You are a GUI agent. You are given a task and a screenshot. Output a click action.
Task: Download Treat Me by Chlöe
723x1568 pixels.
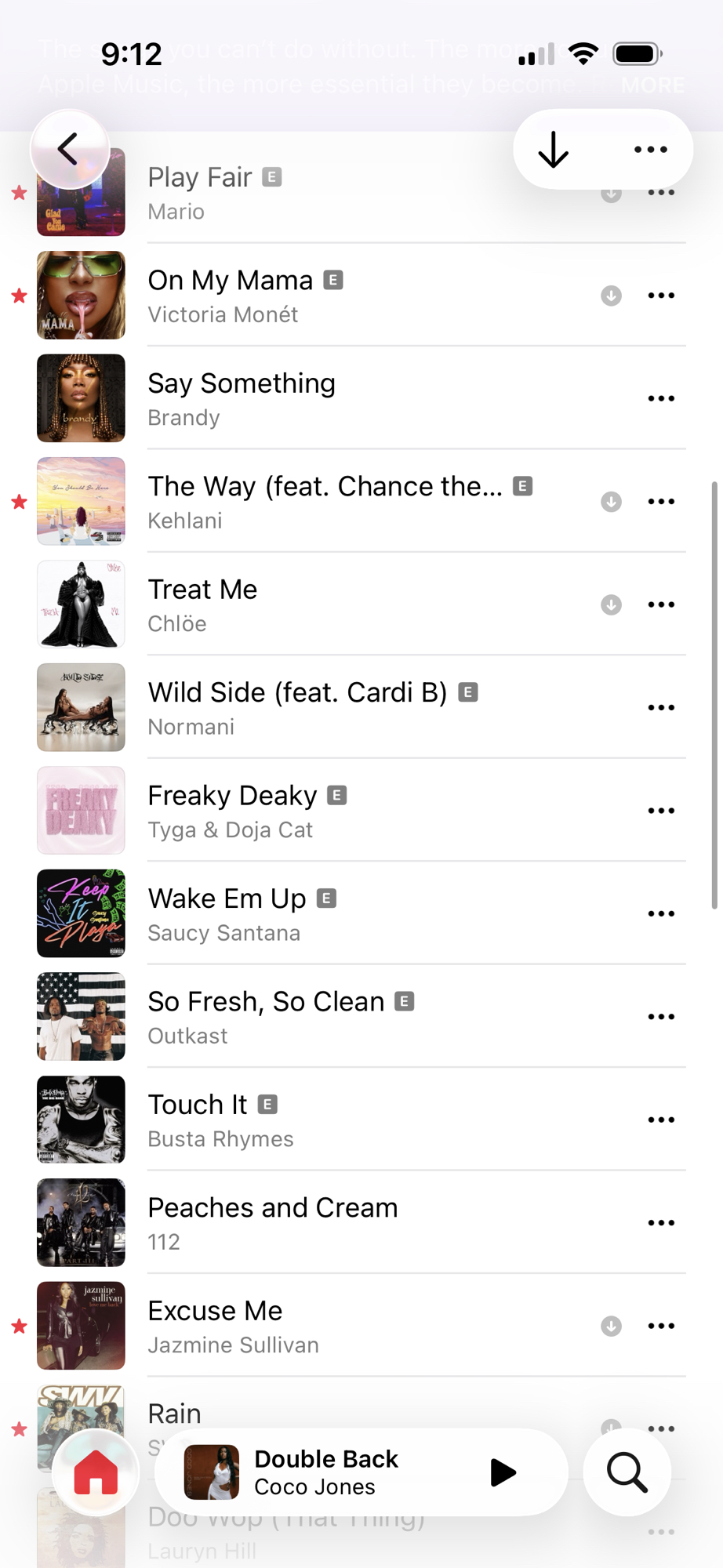(611, 604)
